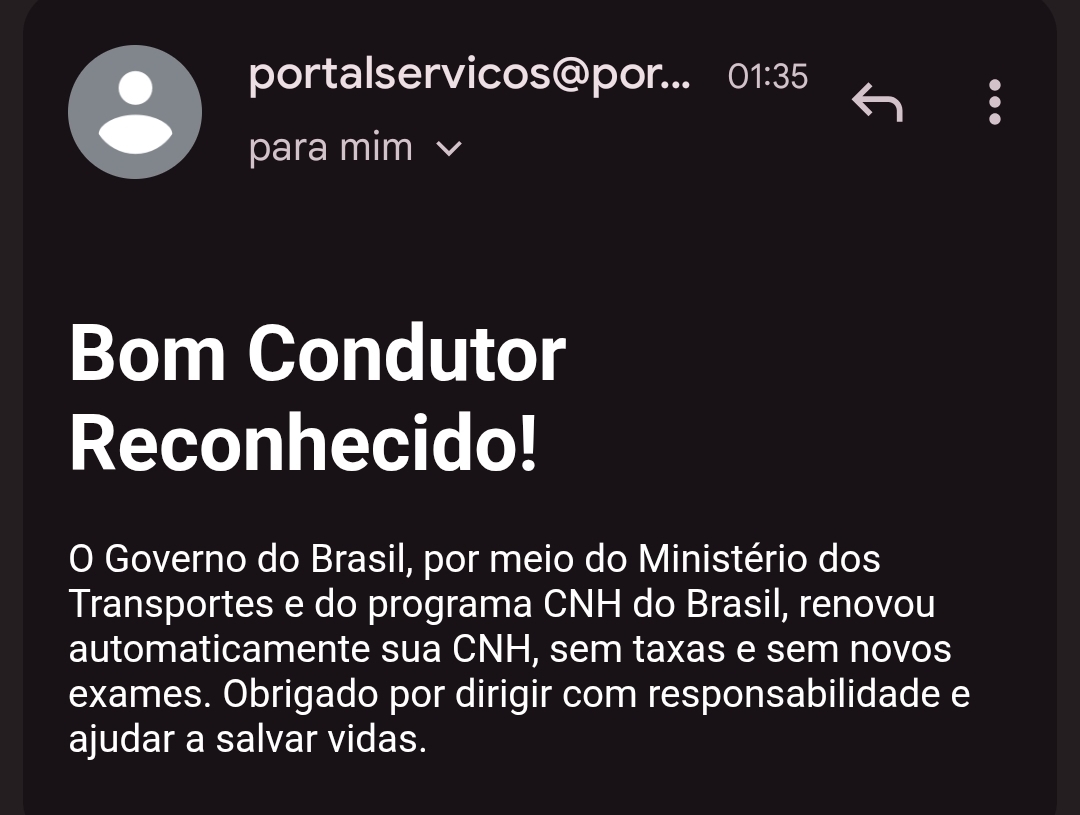Tap the portalservicos sender address
This screenshot has width=1080, height=815.
[469, 75]
